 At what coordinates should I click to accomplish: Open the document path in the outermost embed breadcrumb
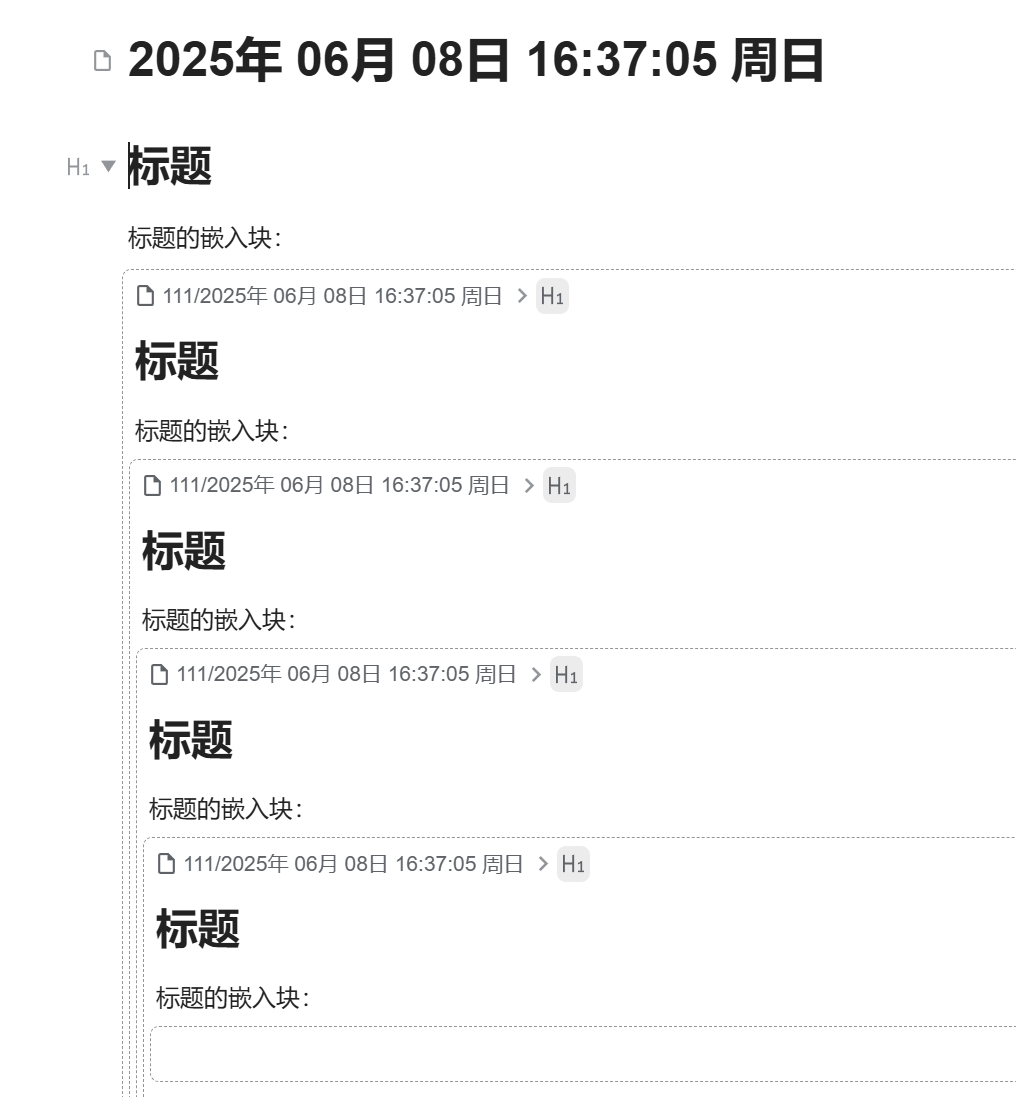(319, 296)
